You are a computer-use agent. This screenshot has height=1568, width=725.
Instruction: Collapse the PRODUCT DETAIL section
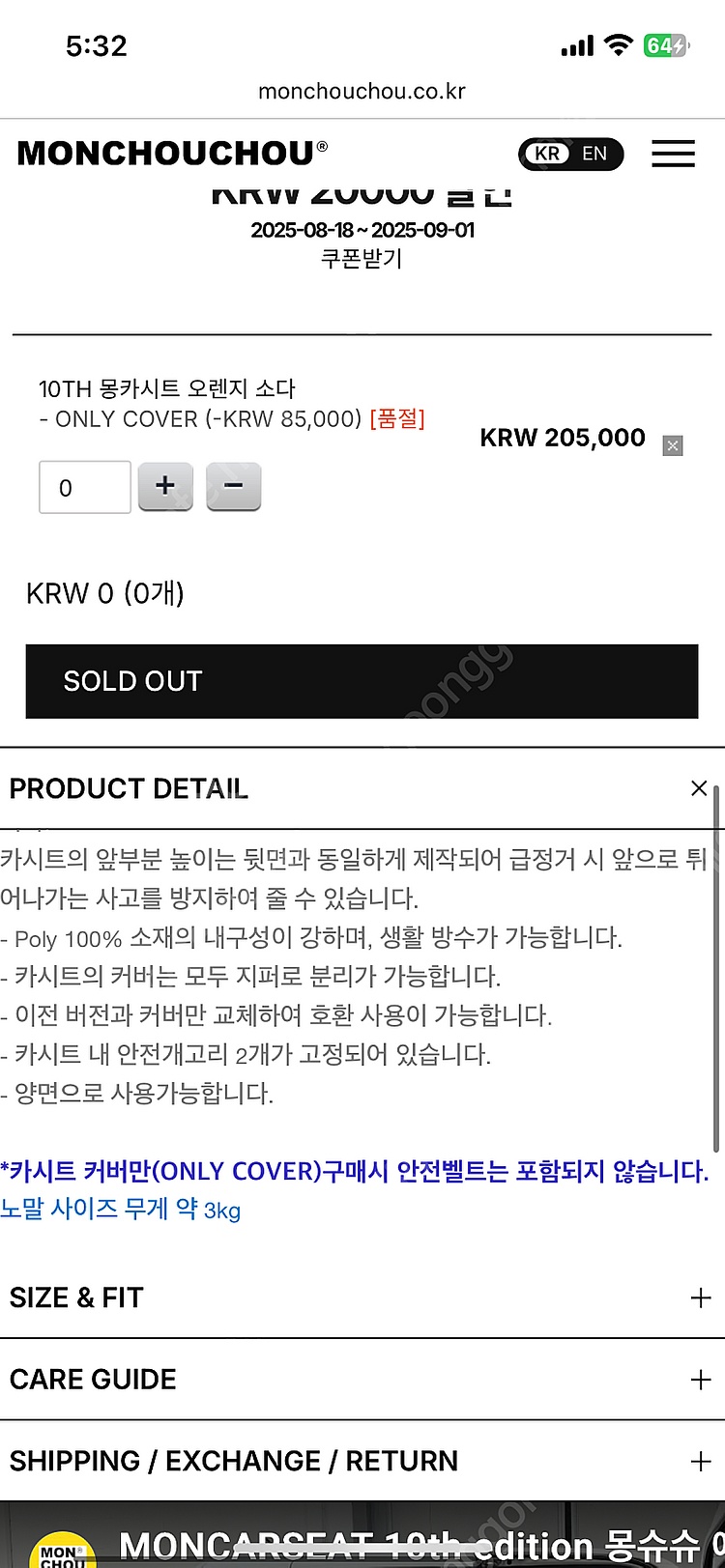tap(699, 788)
